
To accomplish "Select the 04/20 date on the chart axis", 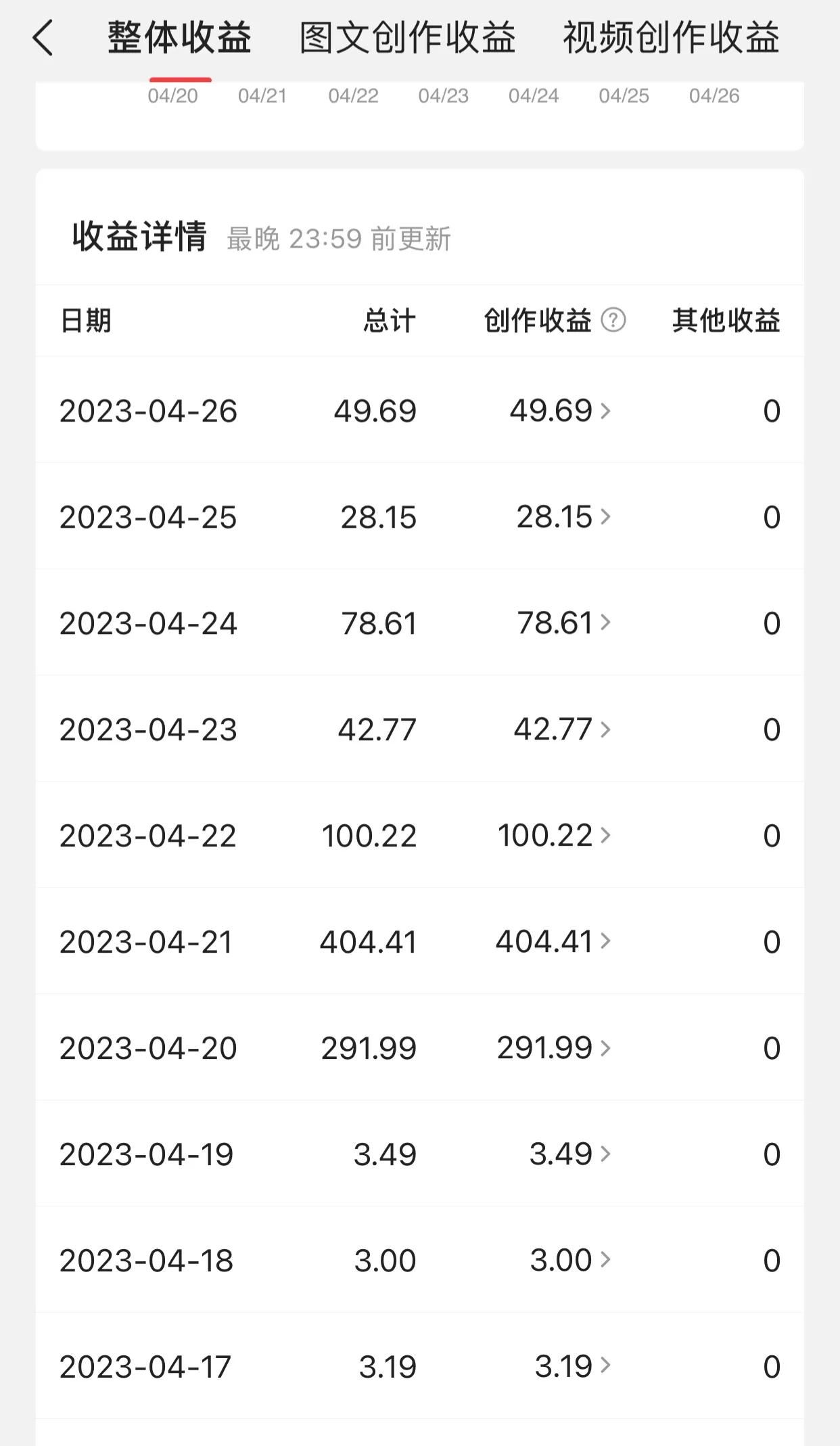I will click(x=173, y=95).
